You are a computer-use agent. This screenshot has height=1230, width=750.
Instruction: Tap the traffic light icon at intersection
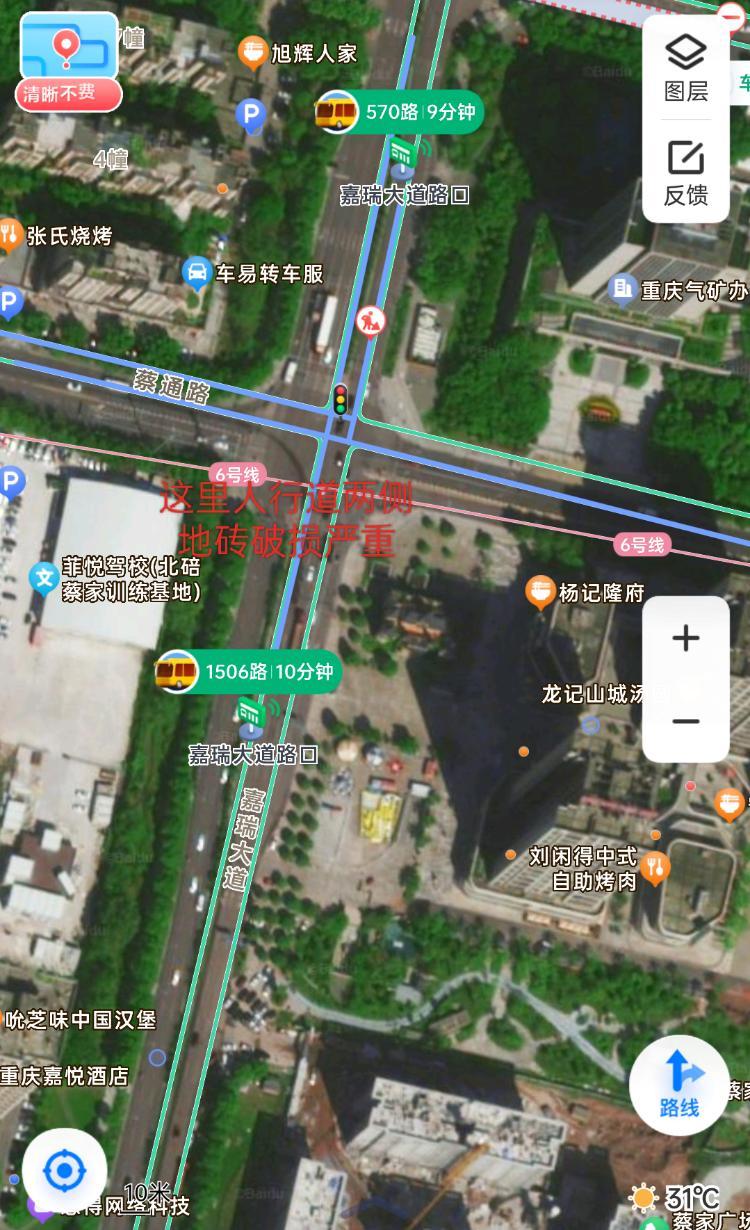pyautogui.click(x=340, y=399)
